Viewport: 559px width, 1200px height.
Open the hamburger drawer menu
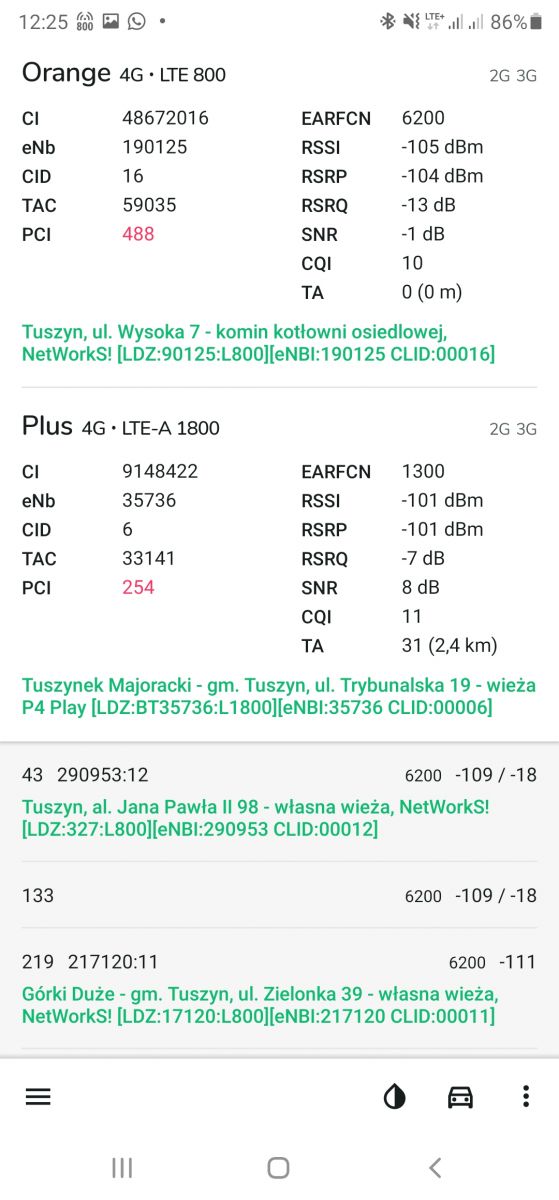38,1097
